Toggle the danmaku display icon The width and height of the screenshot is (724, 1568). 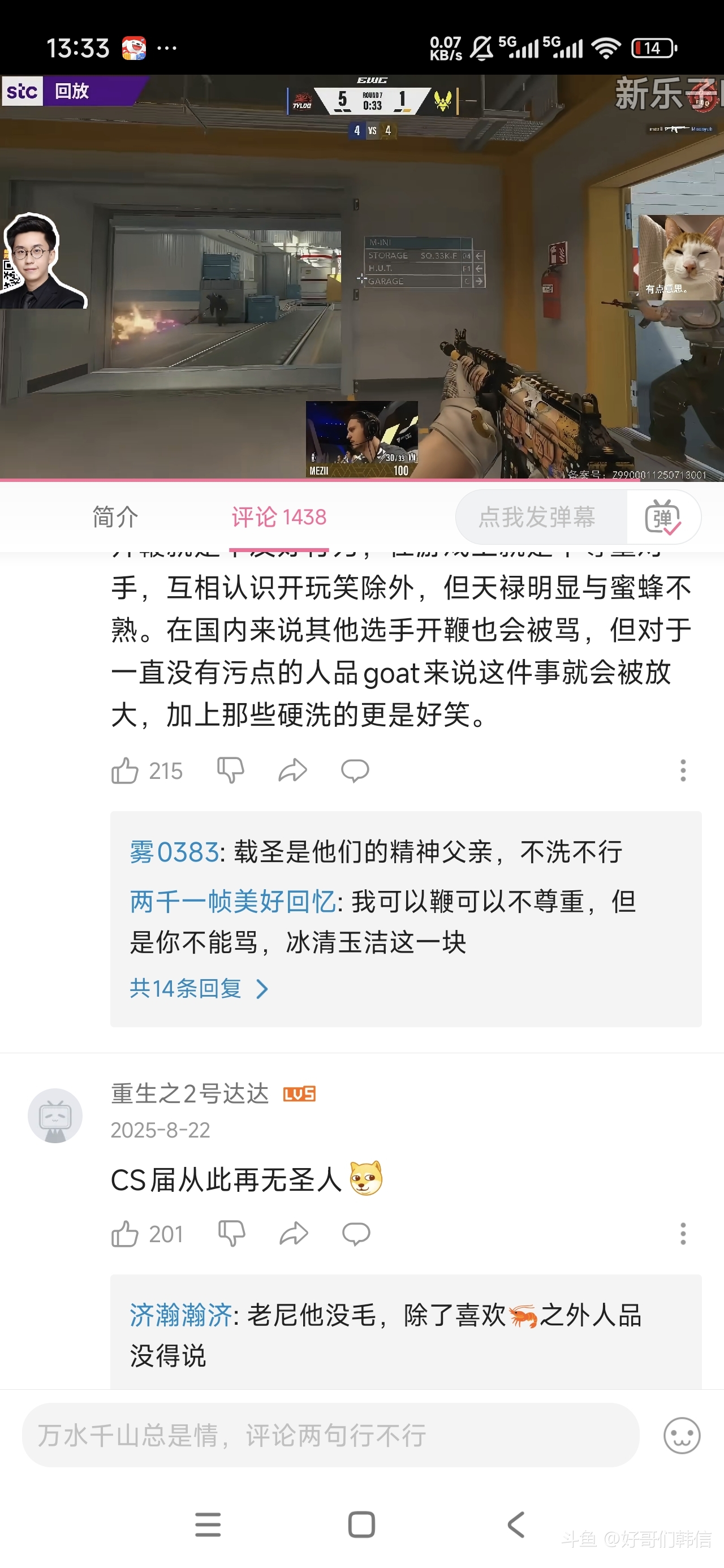coord(662,517)
